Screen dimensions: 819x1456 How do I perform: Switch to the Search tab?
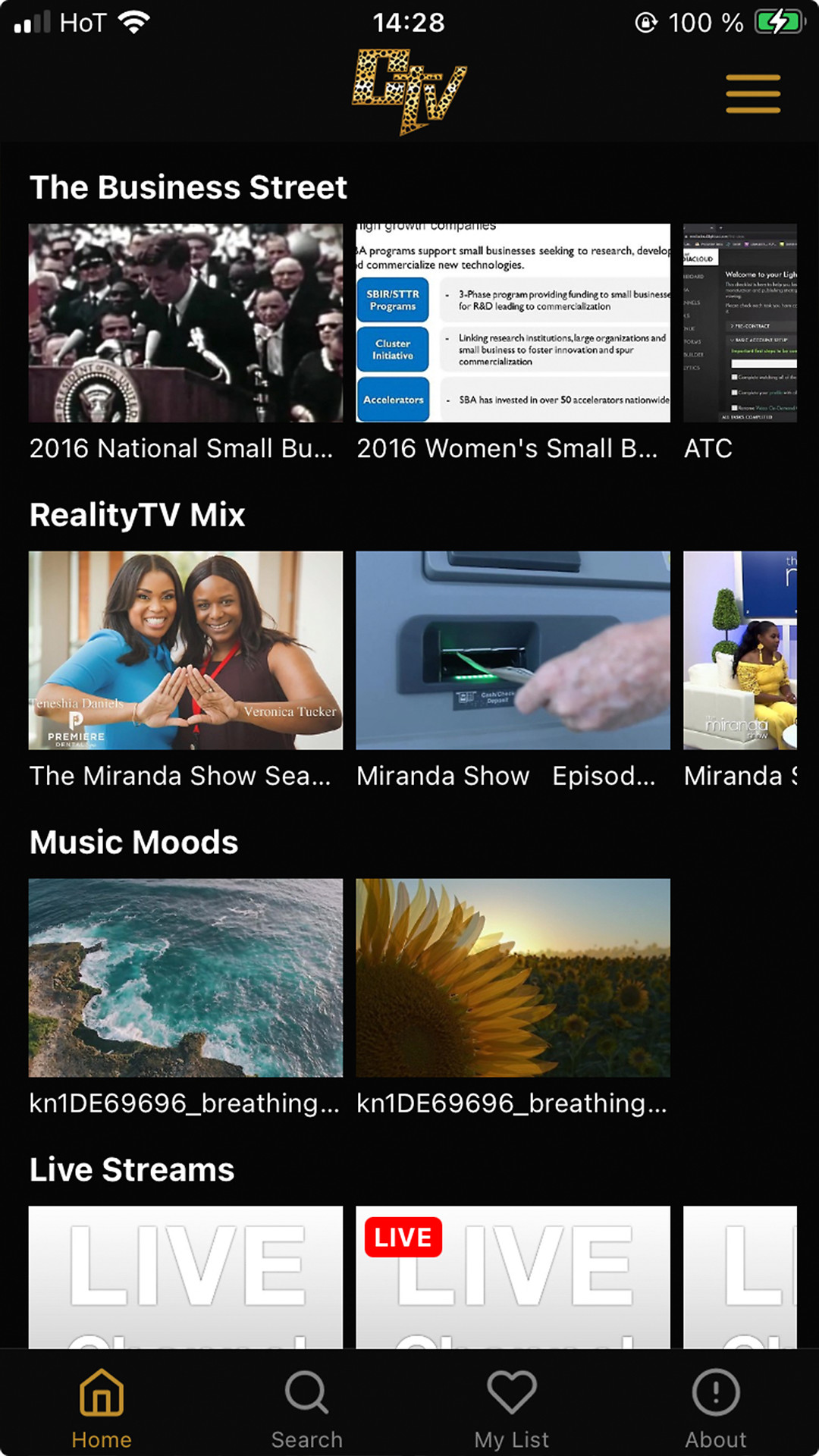(306, 1409)
